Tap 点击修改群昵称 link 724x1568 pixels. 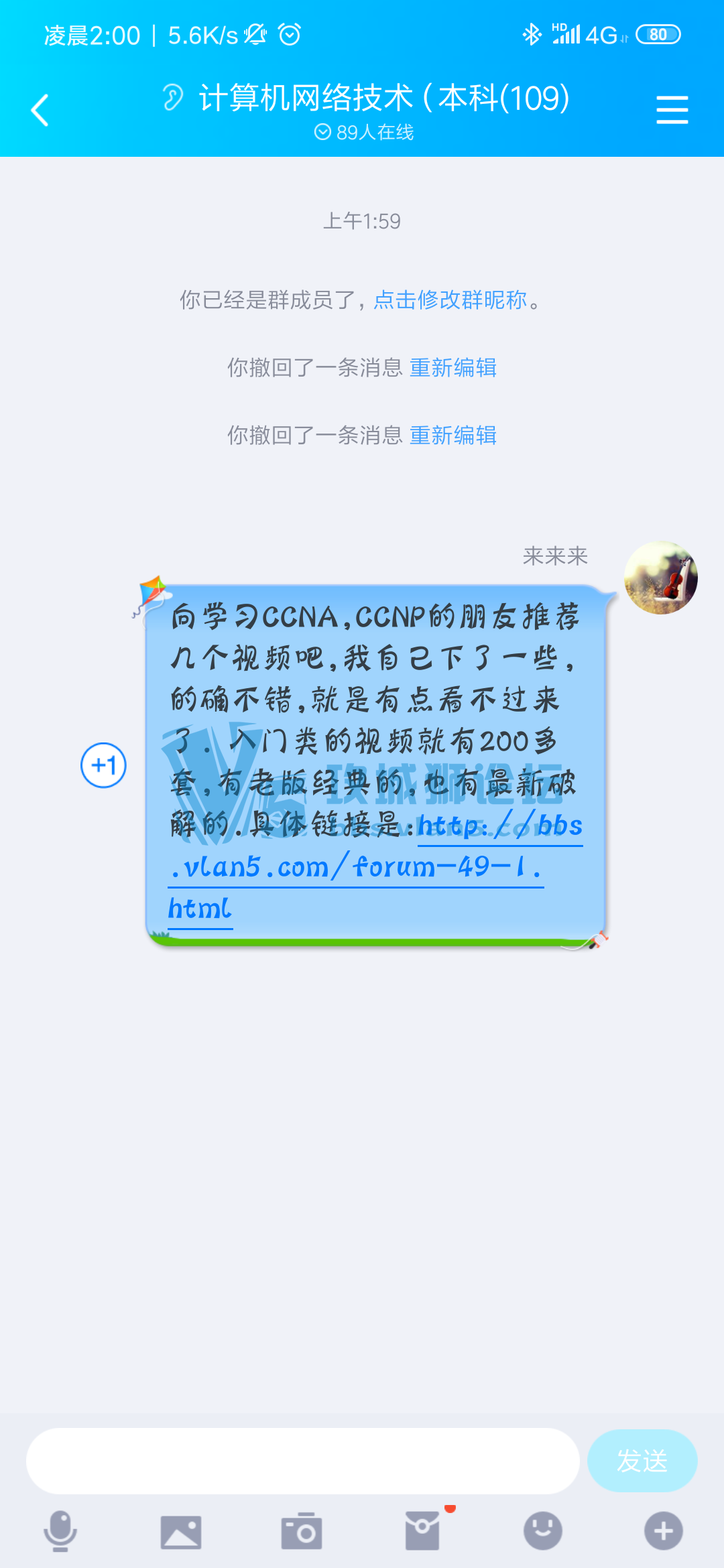point(450,300)
